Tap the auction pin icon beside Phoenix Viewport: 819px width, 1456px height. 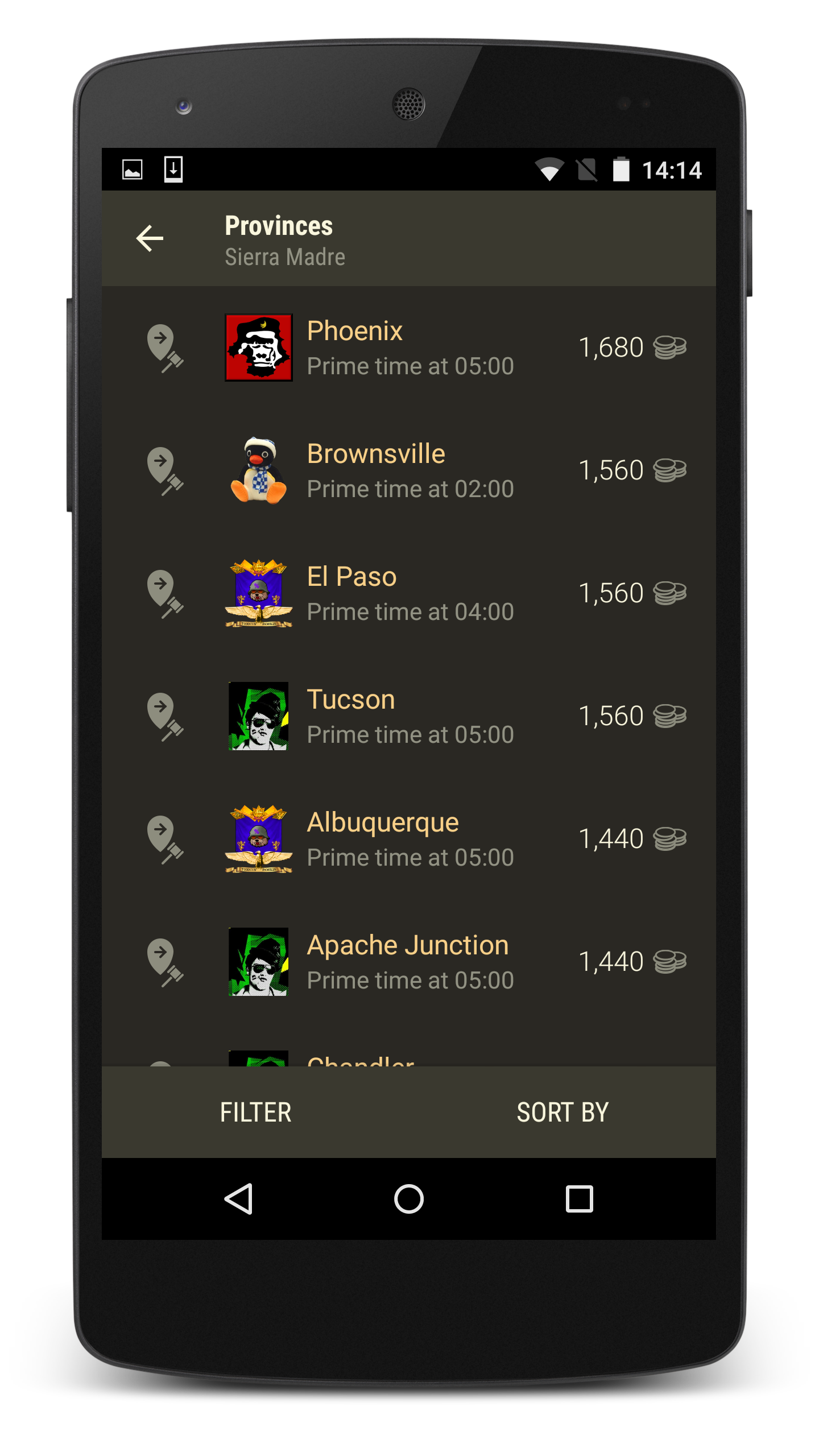point(164,348)
